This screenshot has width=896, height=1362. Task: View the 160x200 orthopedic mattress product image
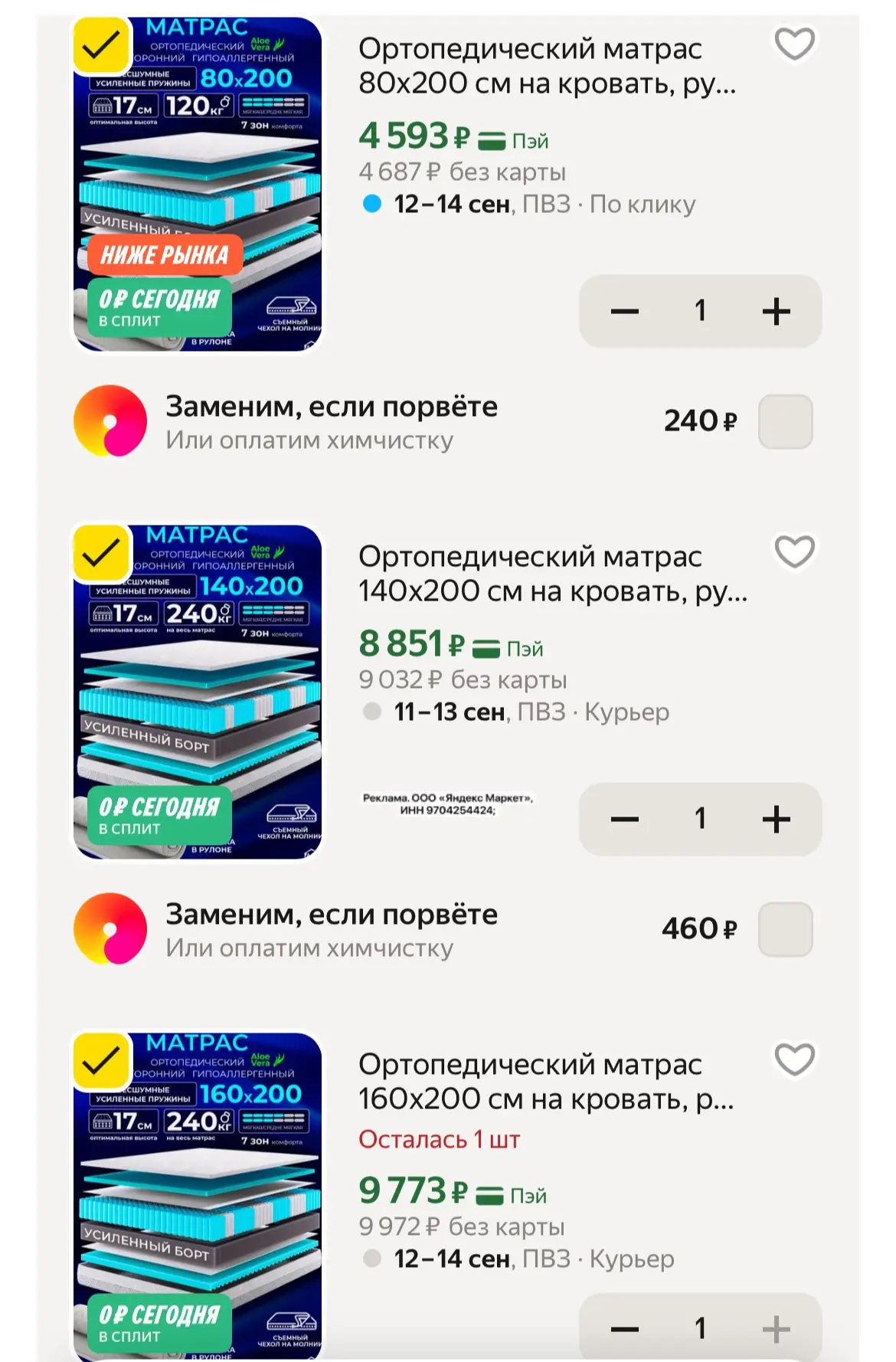[198, 1197]
